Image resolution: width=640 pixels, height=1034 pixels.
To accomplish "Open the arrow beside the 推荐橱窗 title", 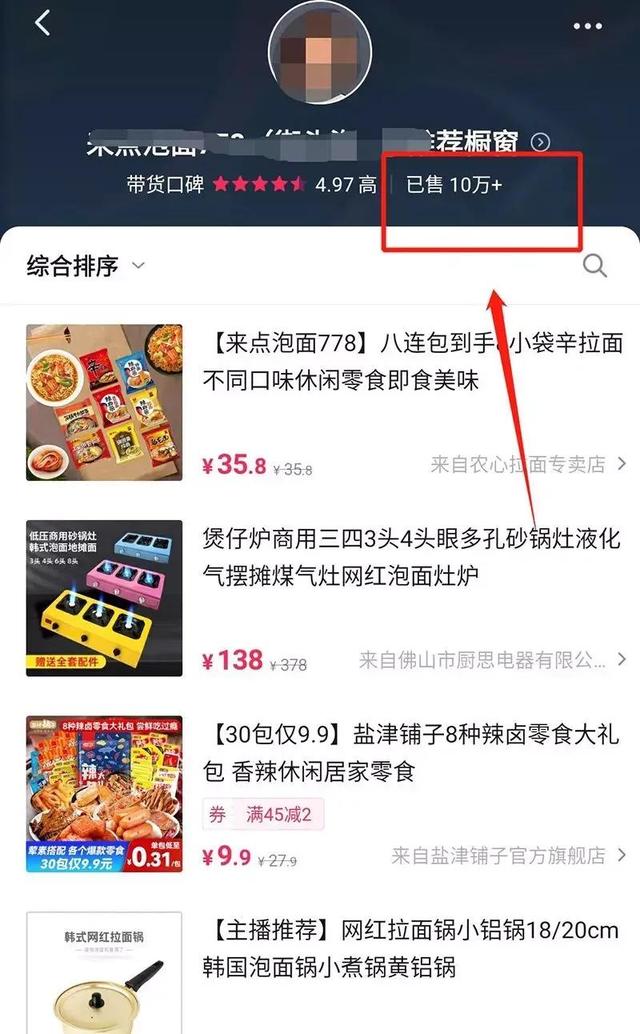I will (540, 142).
